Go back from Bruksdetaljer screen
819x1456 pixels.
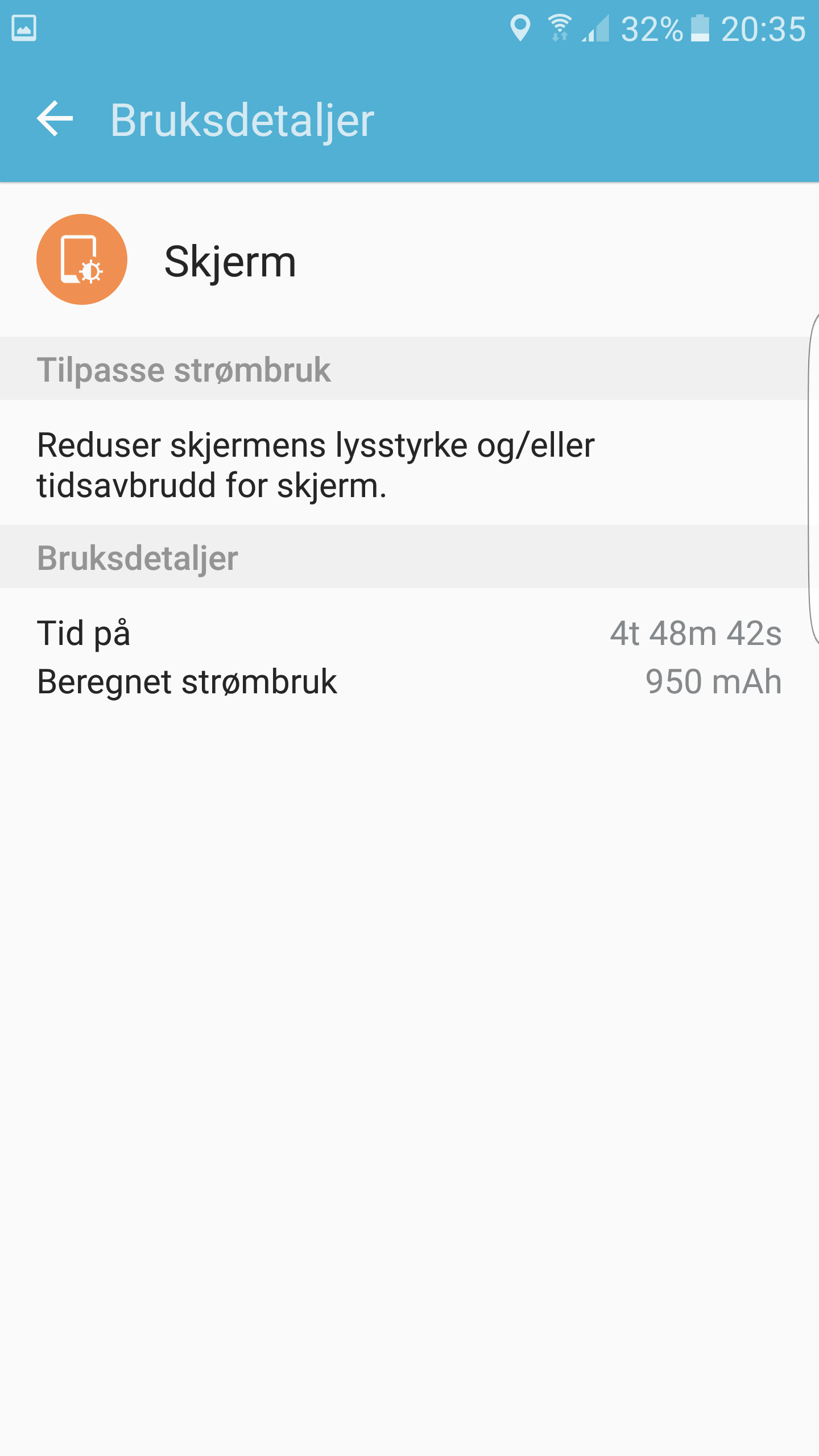coord(55,118)
